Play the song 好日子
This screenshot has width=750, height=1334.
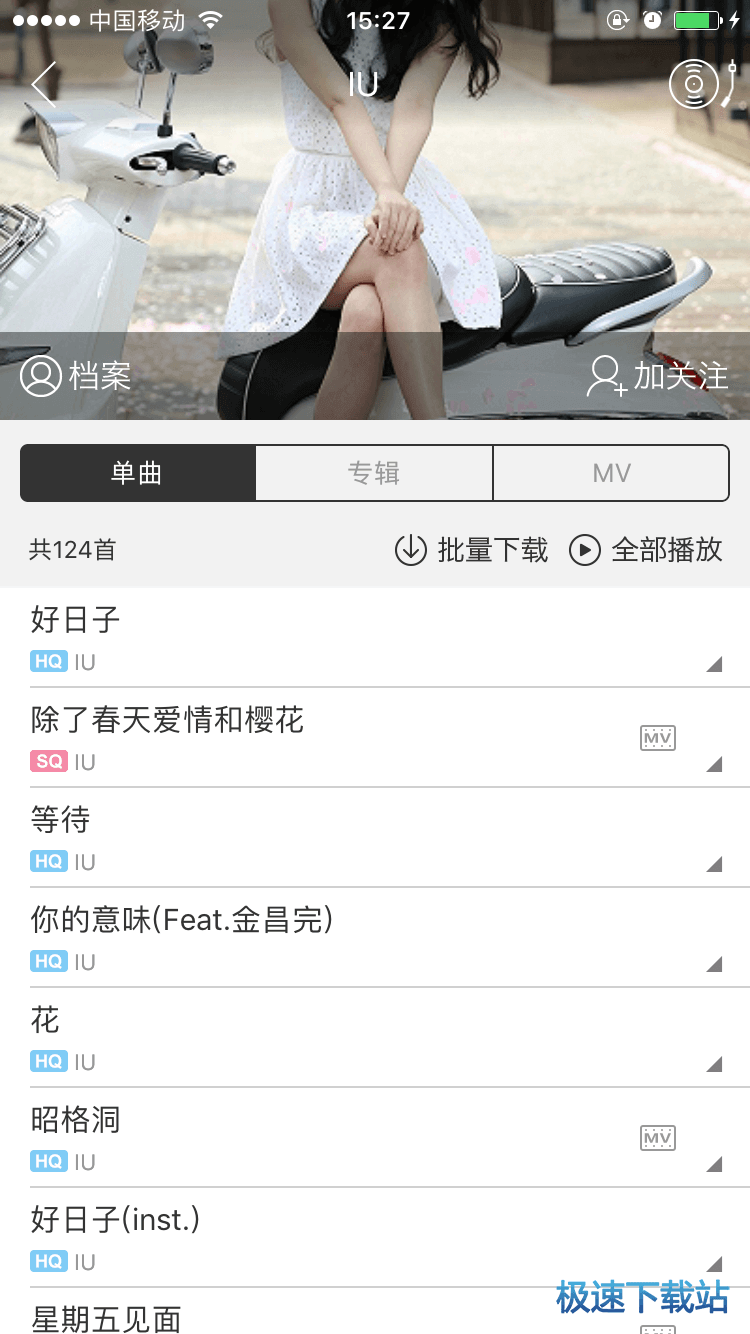point(300,637)
